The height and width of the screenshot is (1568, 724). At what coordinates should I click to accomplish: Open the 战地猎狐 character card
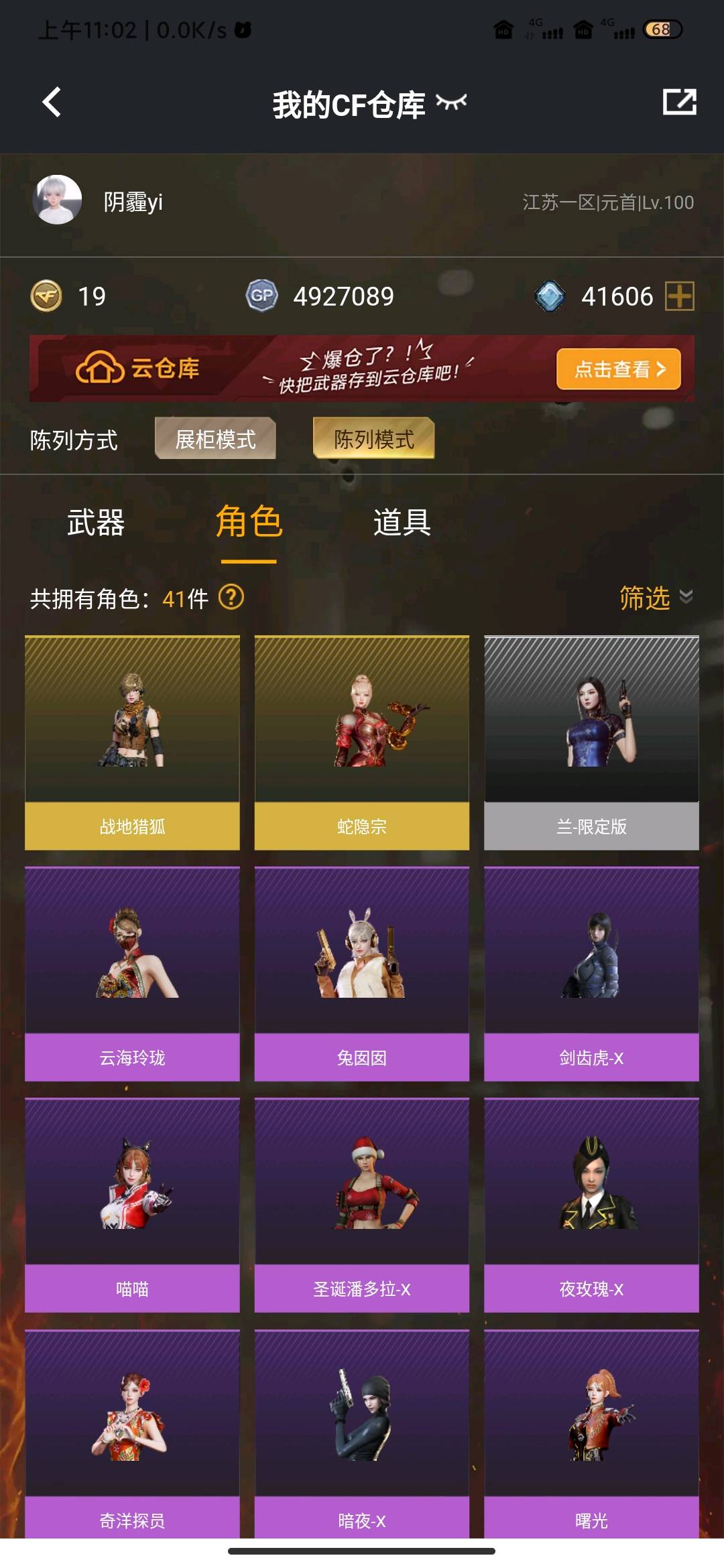click(132, 742)
